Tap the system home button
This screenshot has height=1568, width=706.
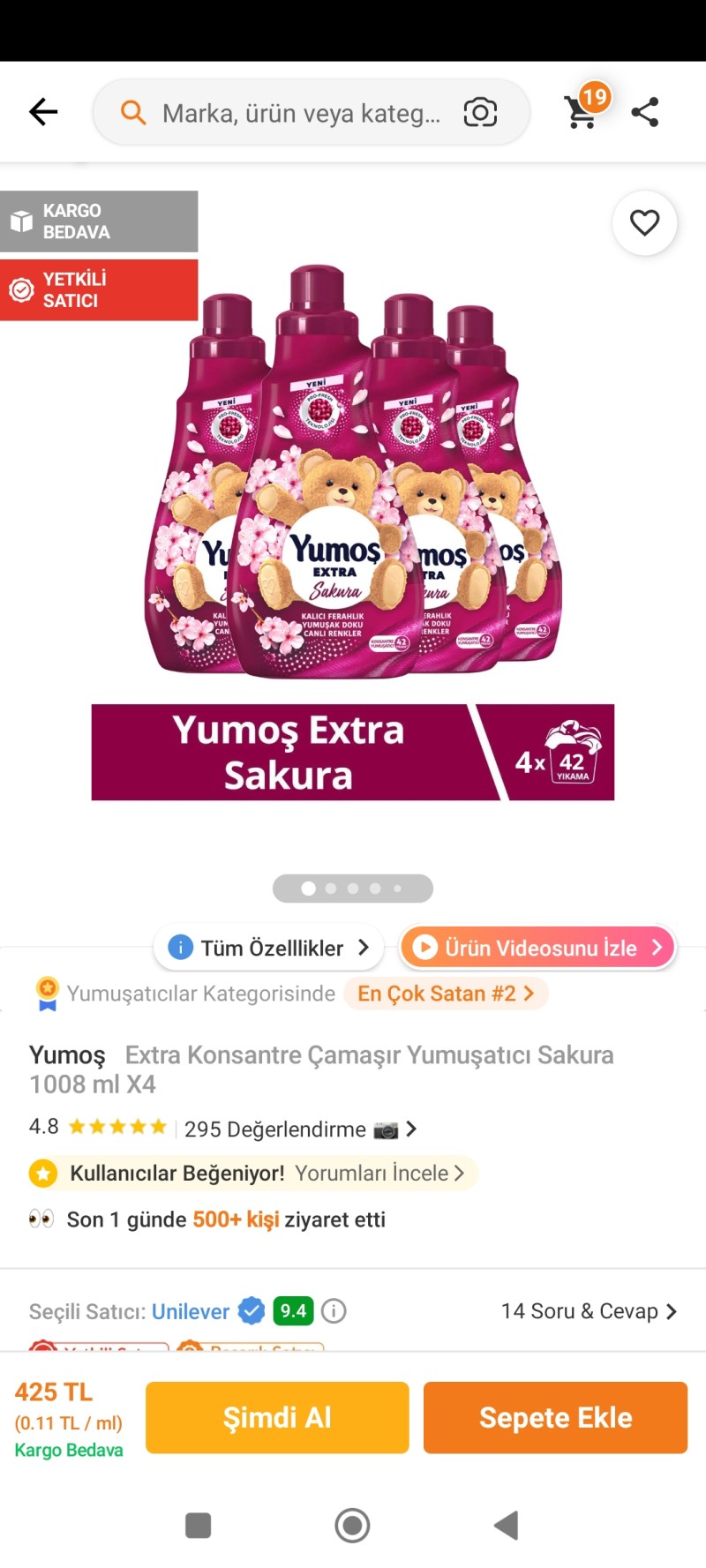click(x=352, y=1525)
